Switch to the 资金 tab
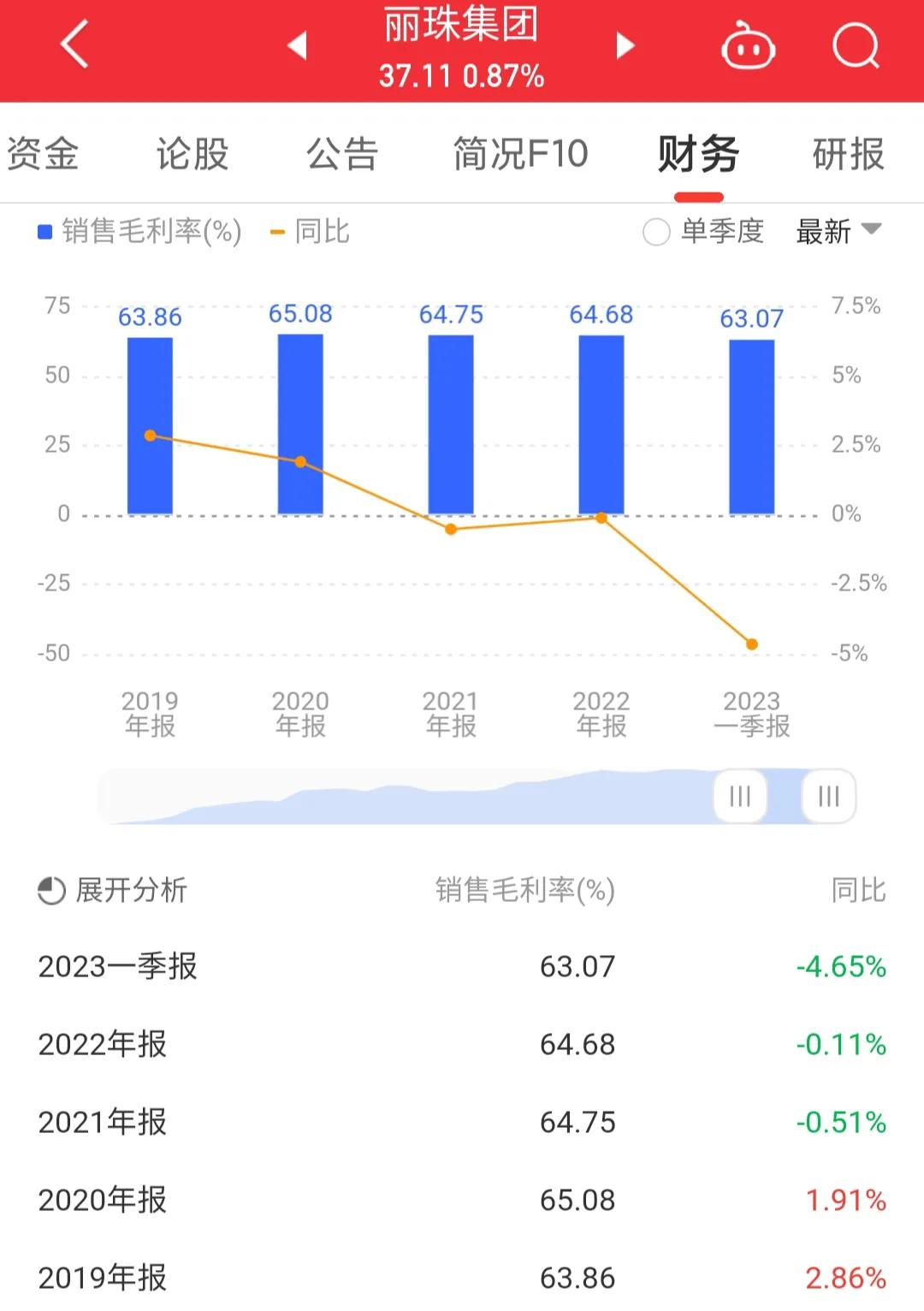The height and width of the screenshot is (1311, 924). [x=43, y=154]
